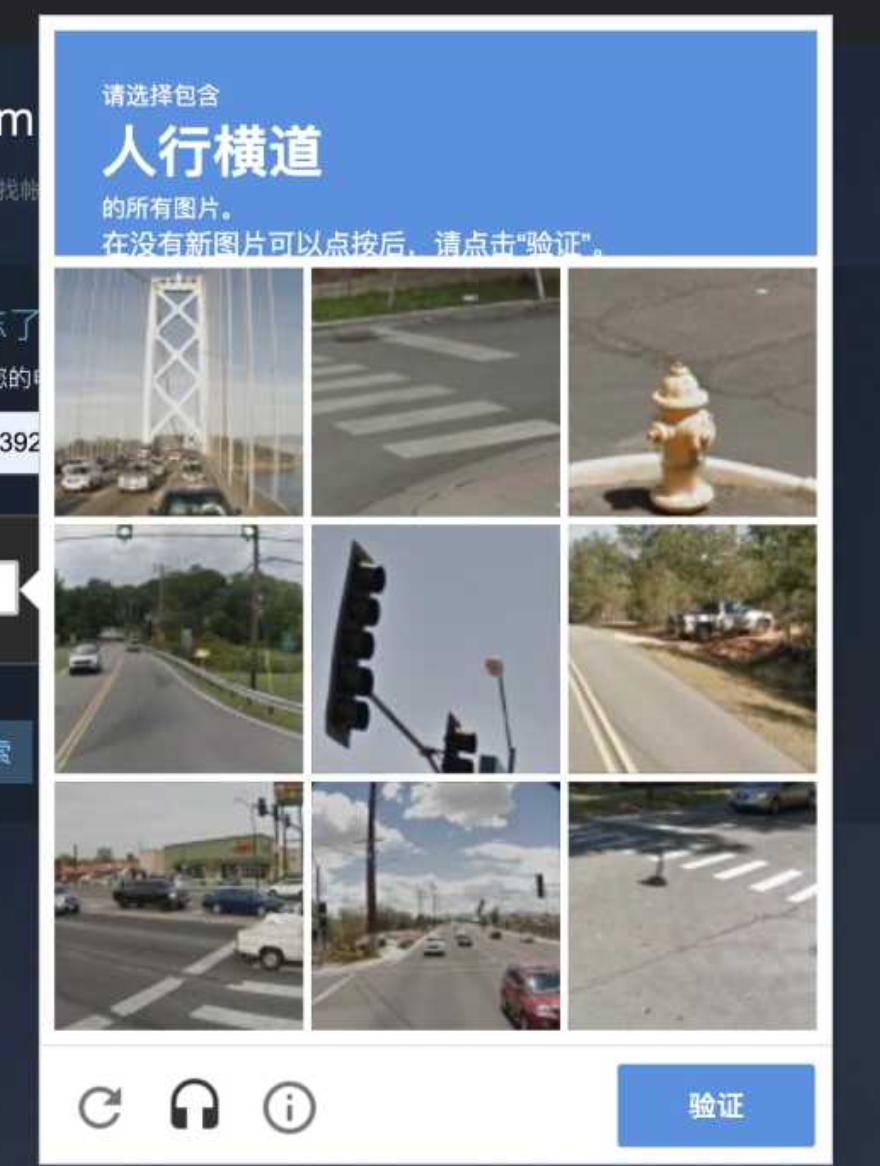Tap the 验证 verify button
The height and width of the screenshot is (1166, 880).
715,1105
